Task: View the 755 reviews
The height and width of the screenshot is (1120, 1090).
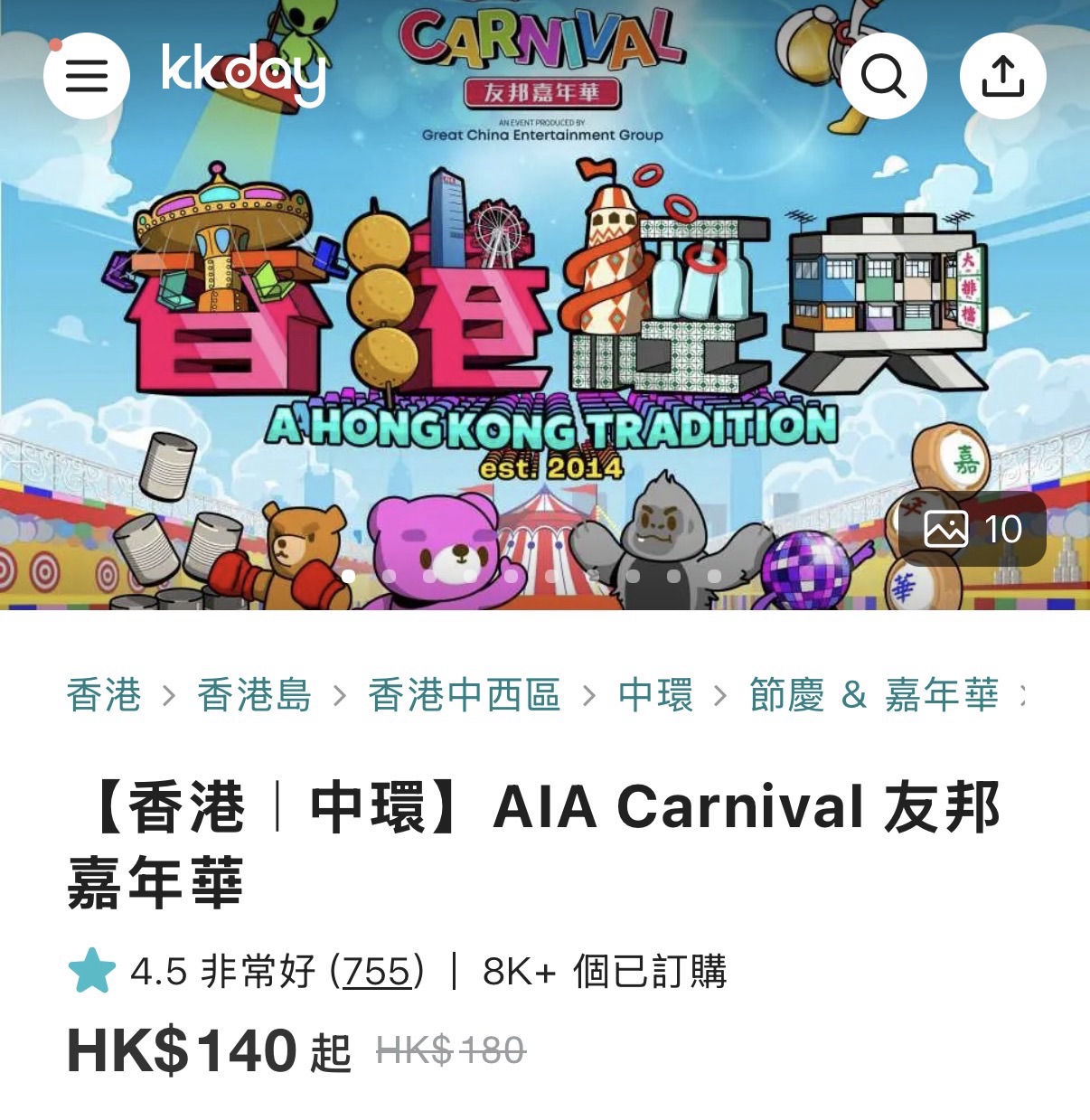Action: 376,973
